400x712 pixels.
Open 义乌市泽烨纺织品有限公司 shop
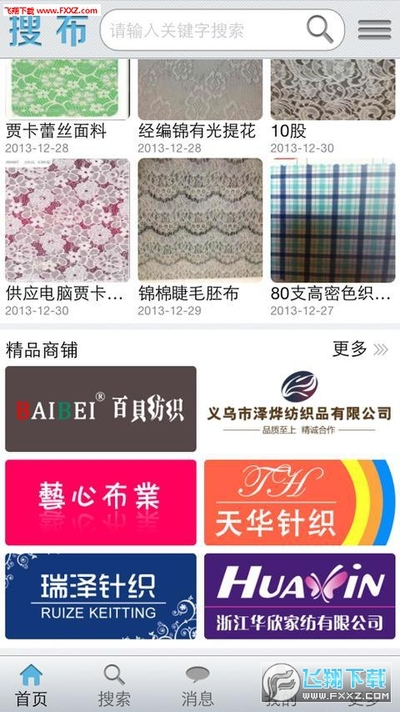300,409
